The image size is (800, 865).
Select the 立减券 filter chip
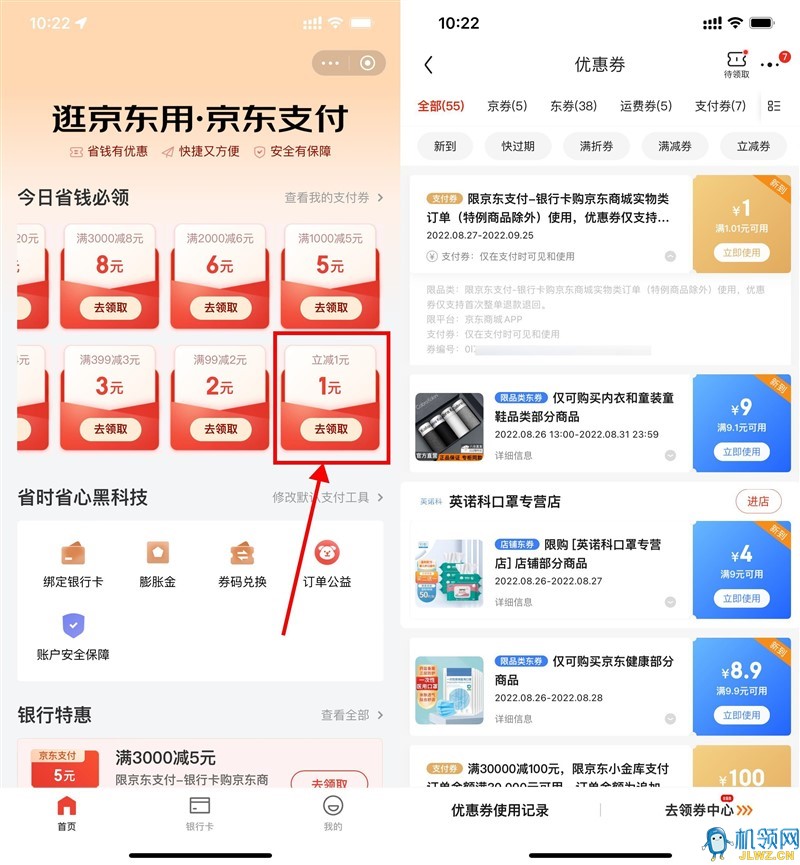click(753, 146)
